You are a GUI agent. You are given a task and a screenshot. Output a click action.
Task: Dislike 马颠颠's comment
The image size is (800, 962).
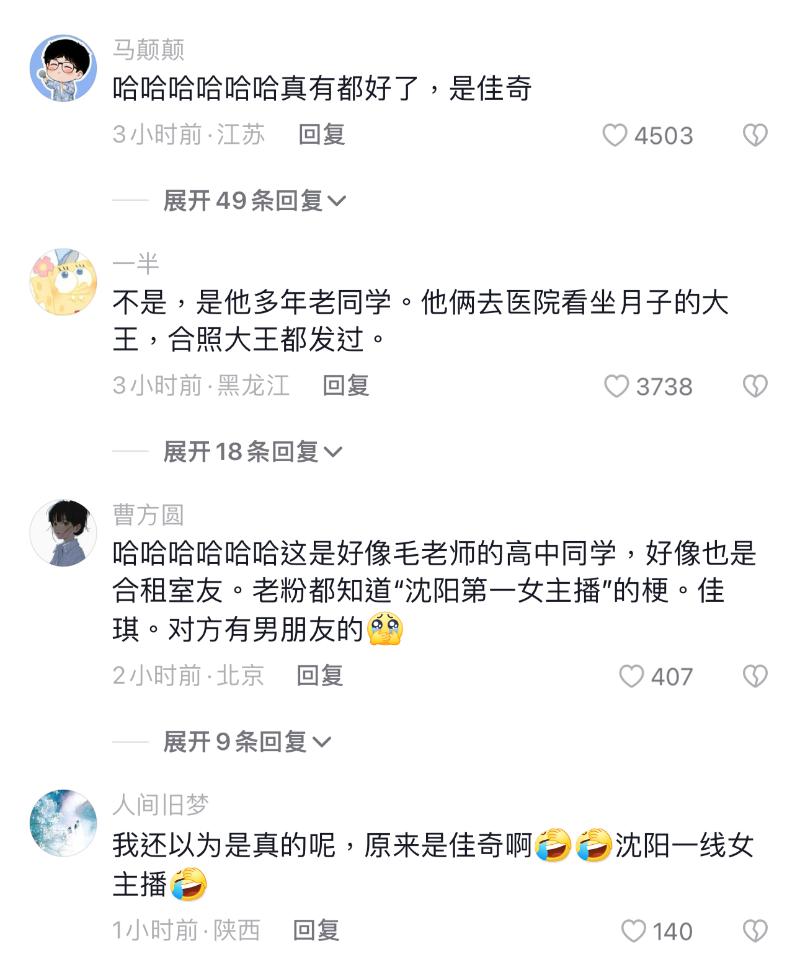755,136
